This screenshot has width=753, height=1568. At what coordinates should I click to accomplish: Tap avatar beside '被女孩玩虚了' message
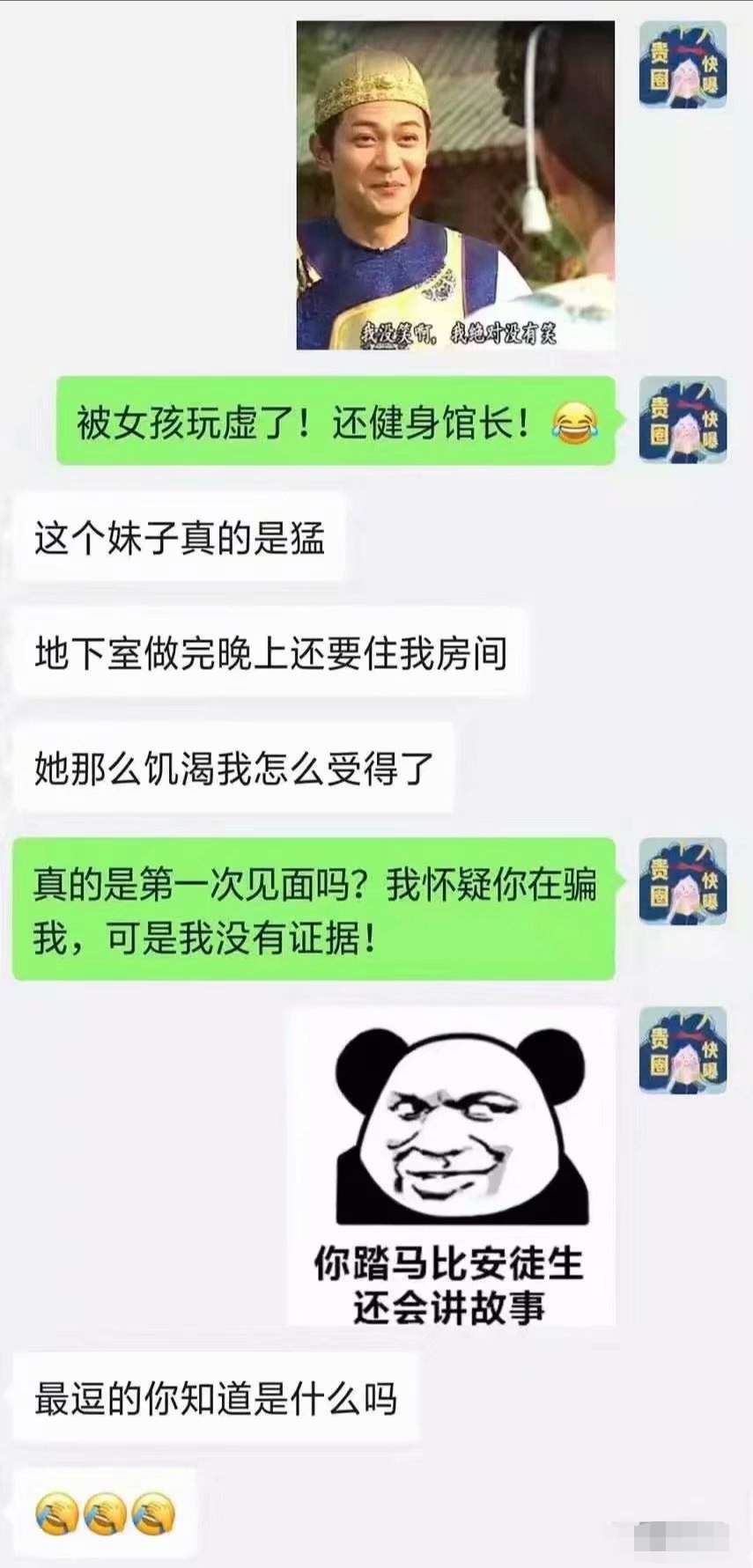pos(683,420)
